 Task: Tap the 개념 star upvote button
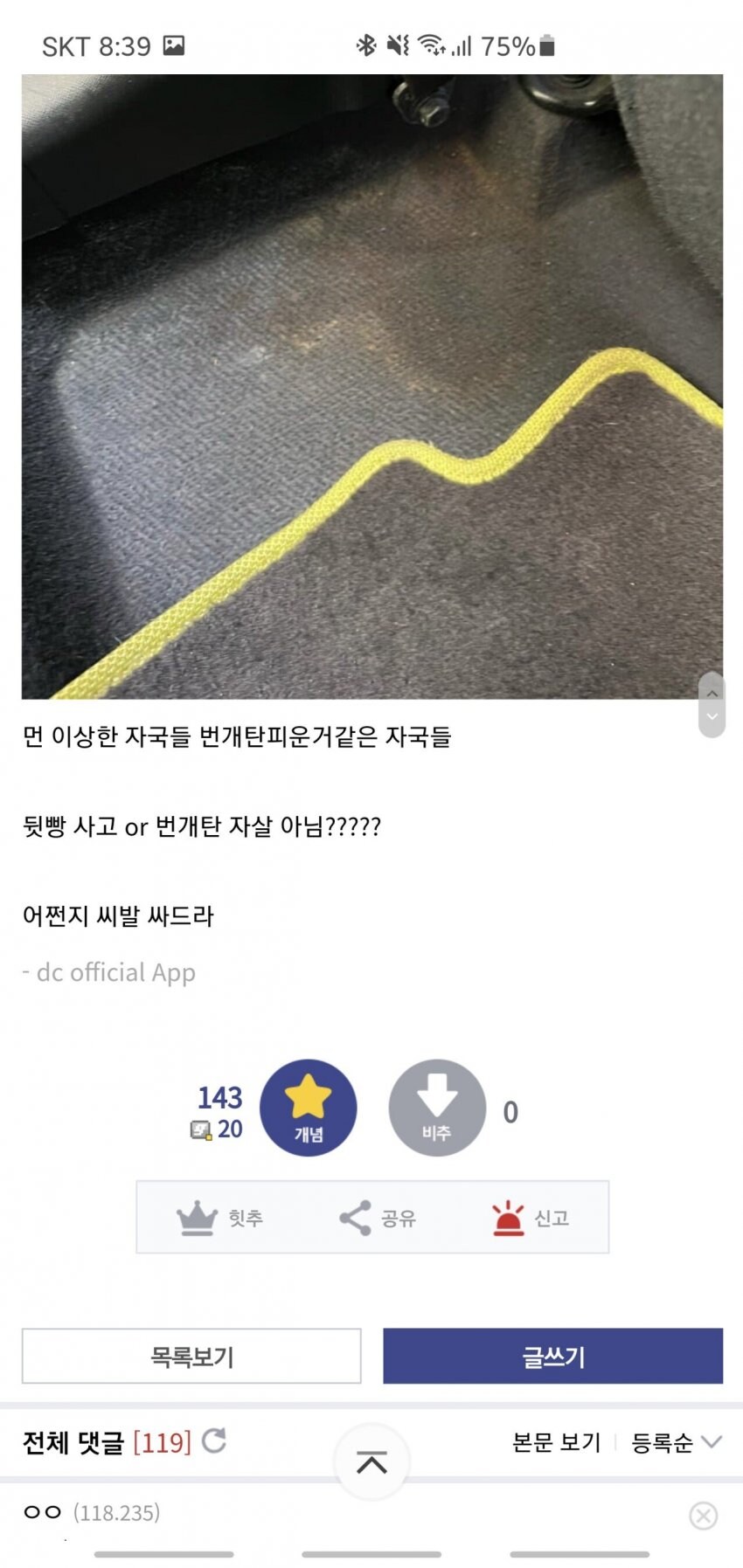pyautogui.click(x=308, y=1108)
